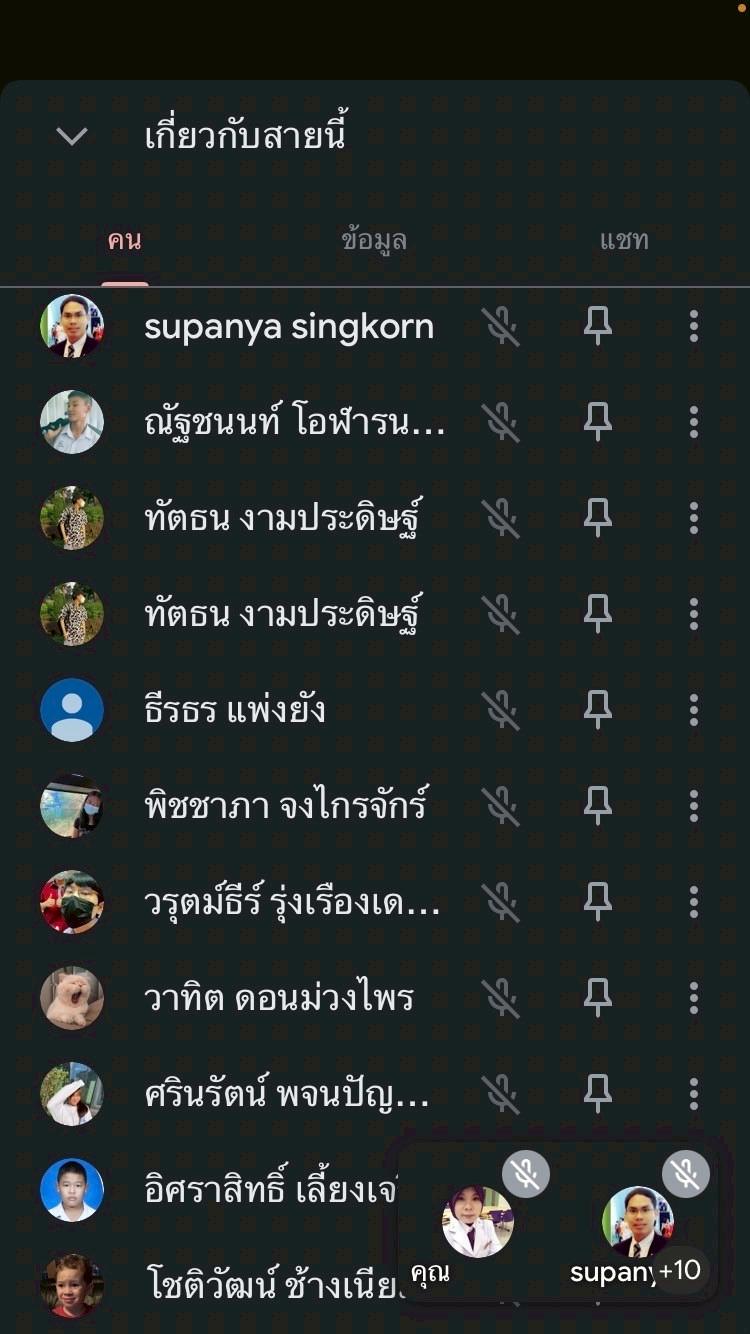Switch to the ข้อมูล tab

pyautogui.click(x=374, y=240)
